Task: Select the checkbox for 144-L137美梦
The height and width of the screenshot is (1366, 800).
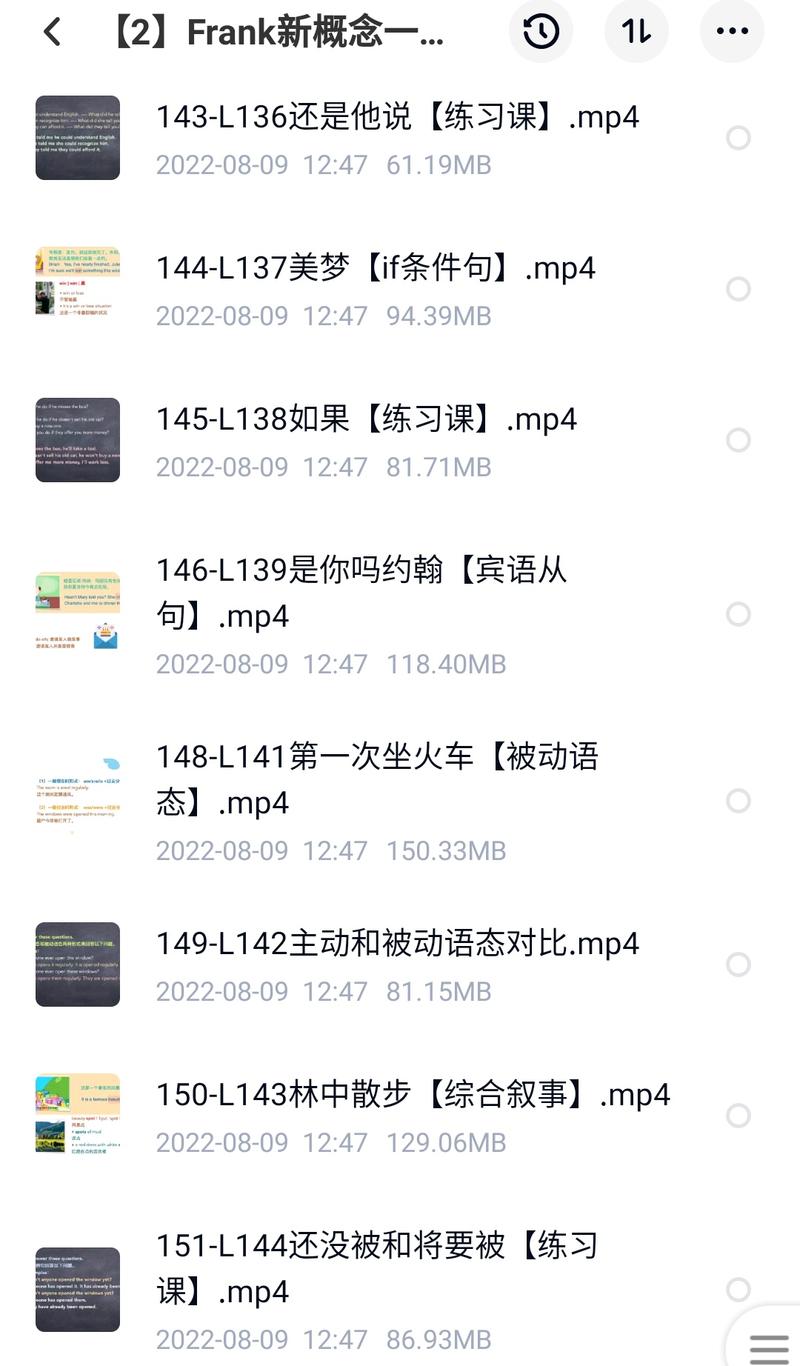Action: 738,288
